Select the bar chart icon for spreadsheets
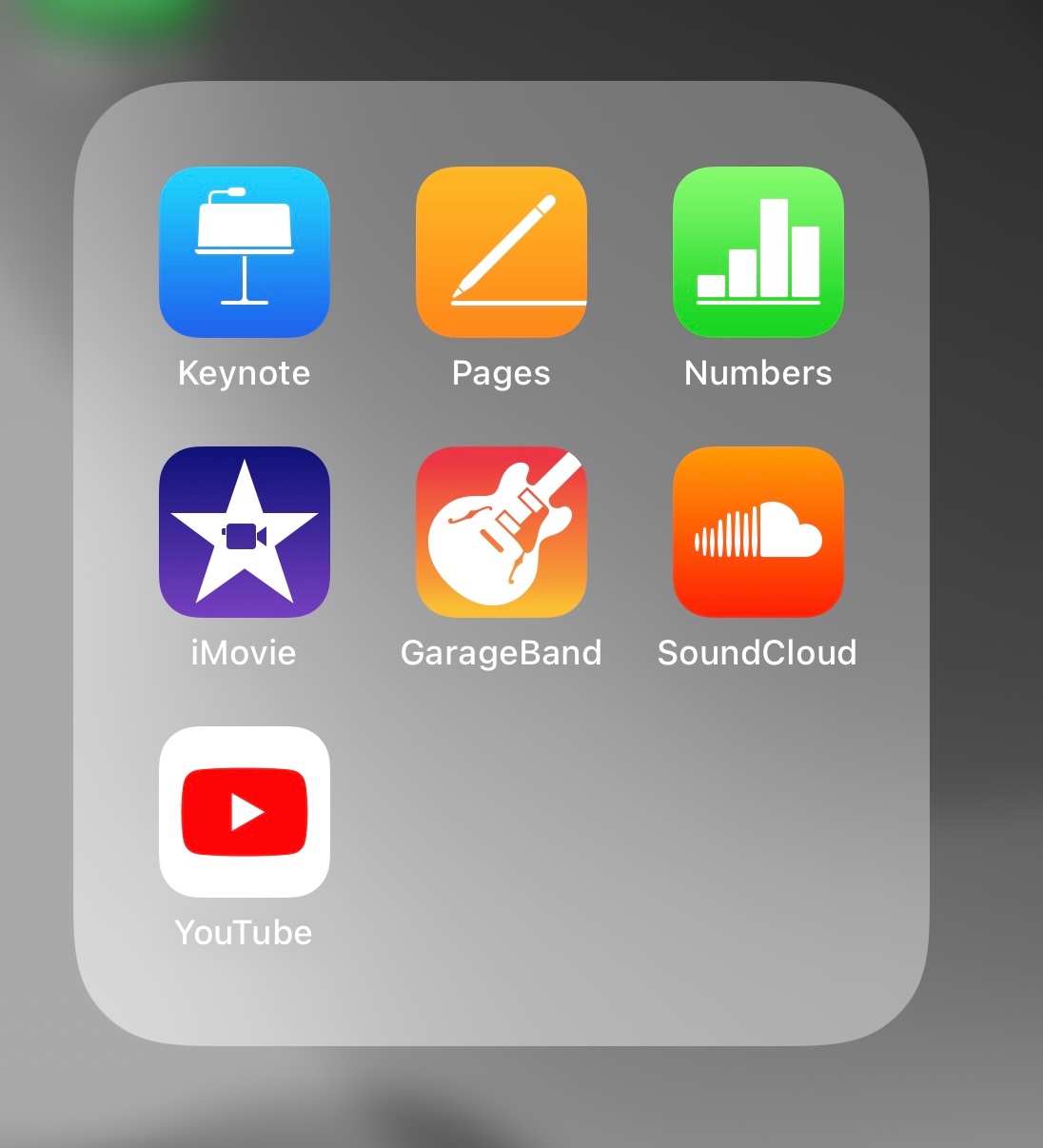 (x=758, y=252)
